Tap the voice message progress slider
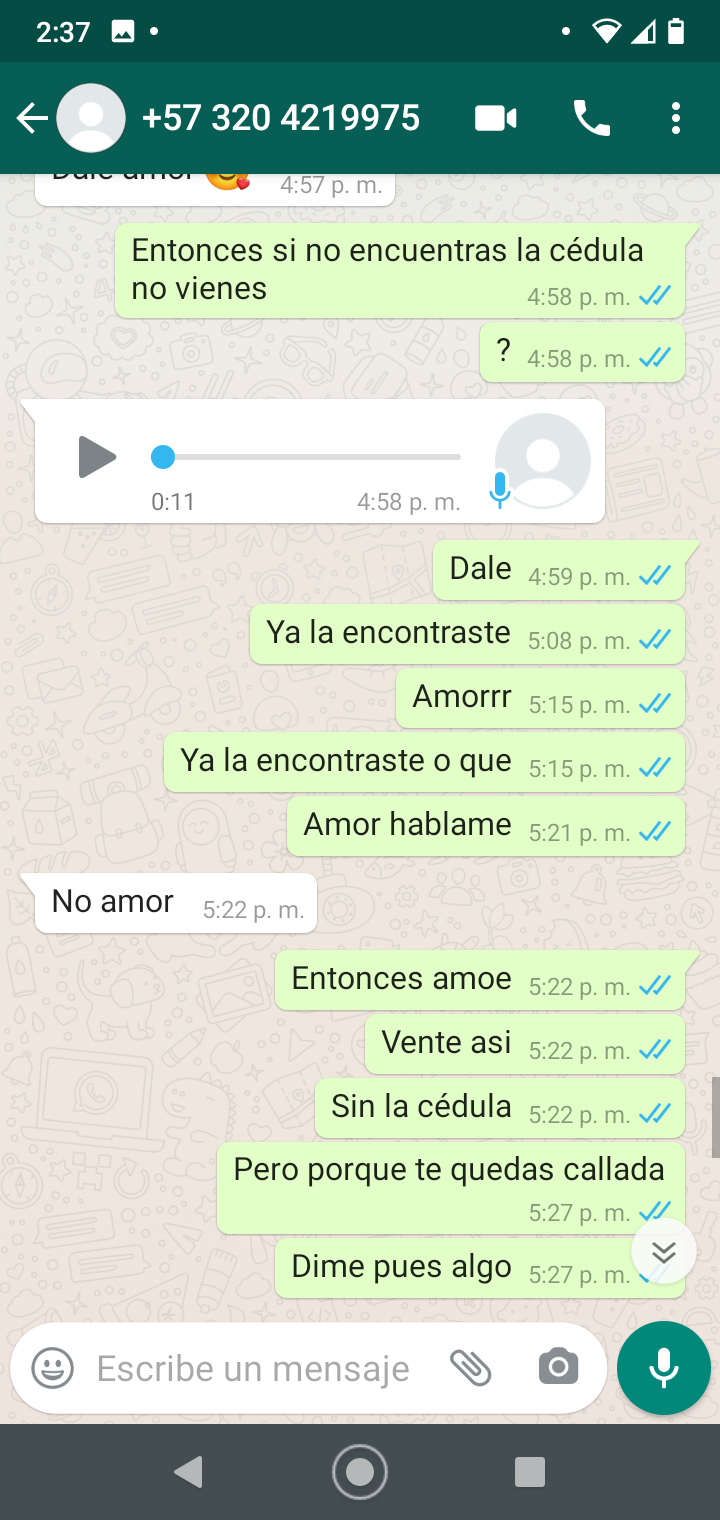Viewport: 720px width, 1520px height. tap(310, 458)
